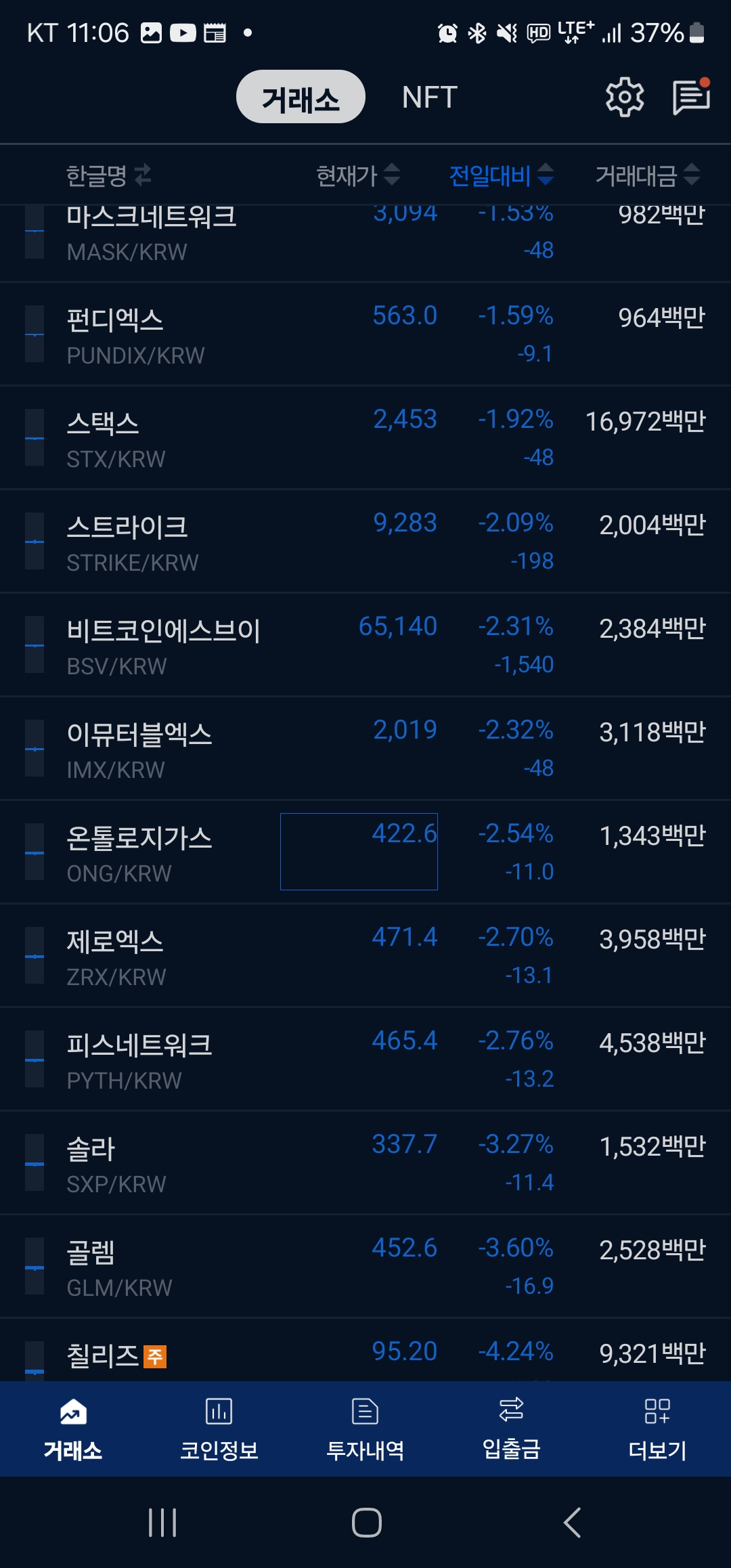Open the 피스네트워크 PYTH/KRW row
731x1568 pixels.
[x=365, y=1060]
